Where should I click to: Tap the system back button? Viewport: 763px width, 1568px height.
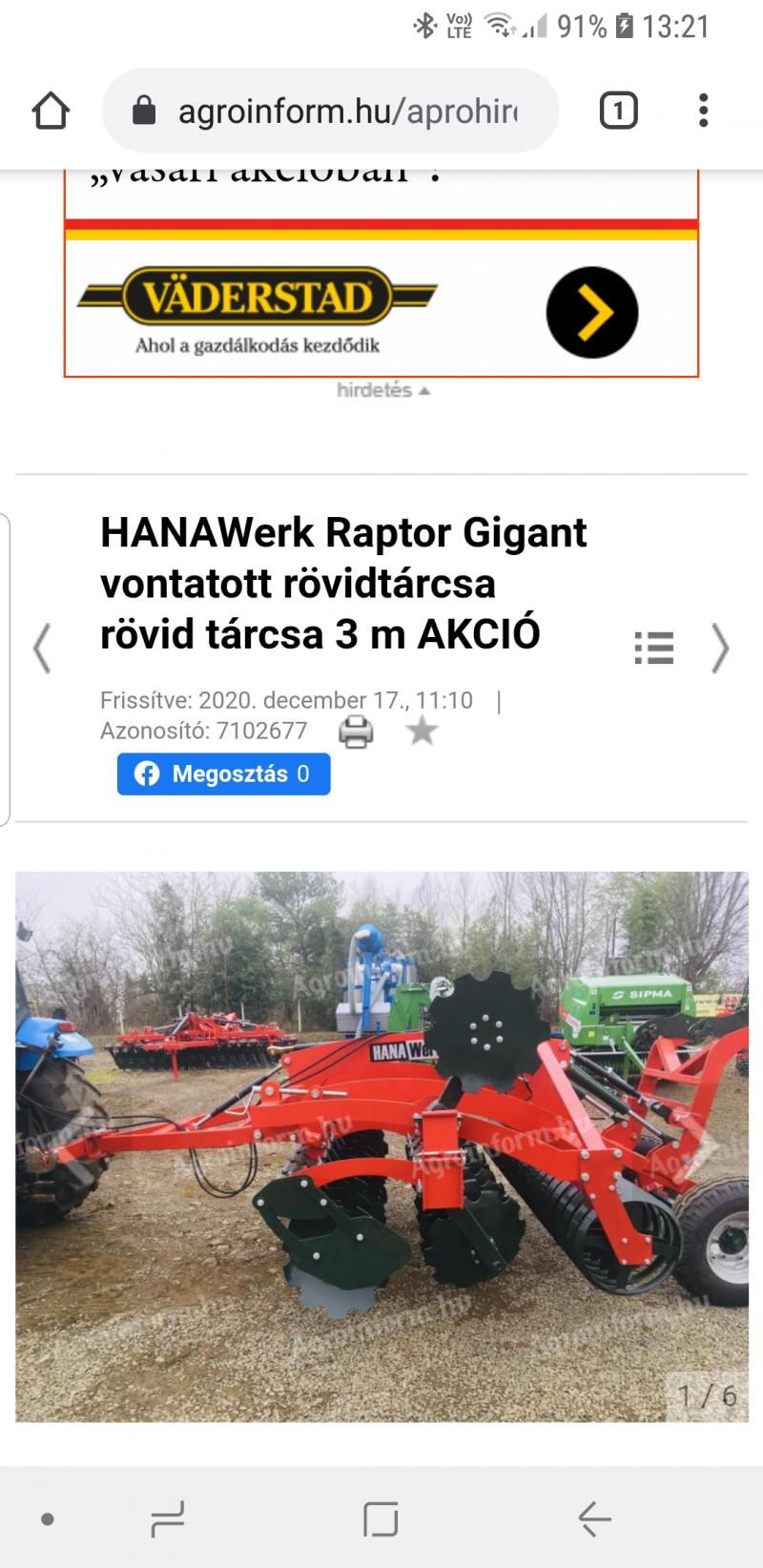[594, 1519]
